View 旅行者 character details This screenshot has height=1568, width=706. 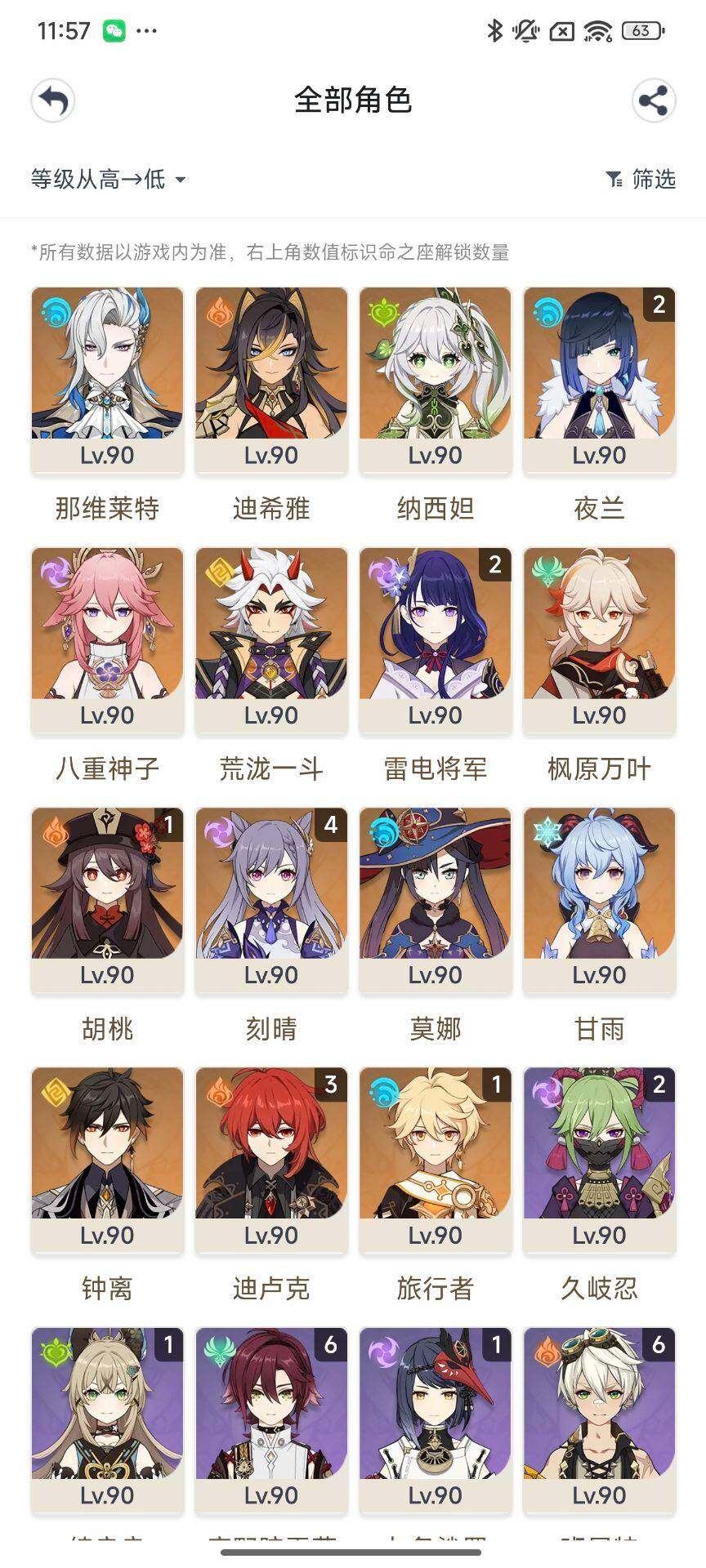tap(436, 1160)
